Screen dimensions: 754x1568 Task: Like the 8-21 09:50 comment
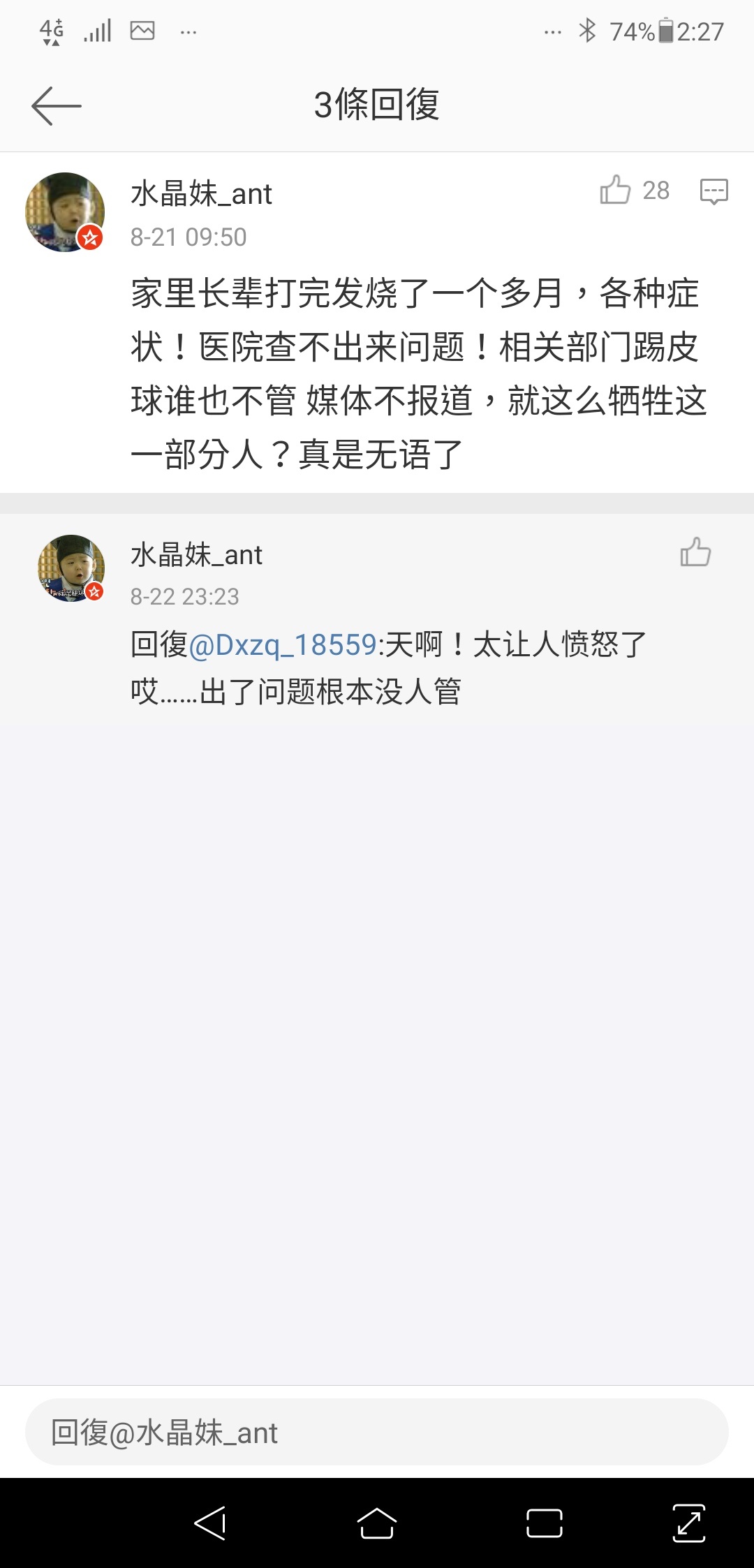click(615, 190)
